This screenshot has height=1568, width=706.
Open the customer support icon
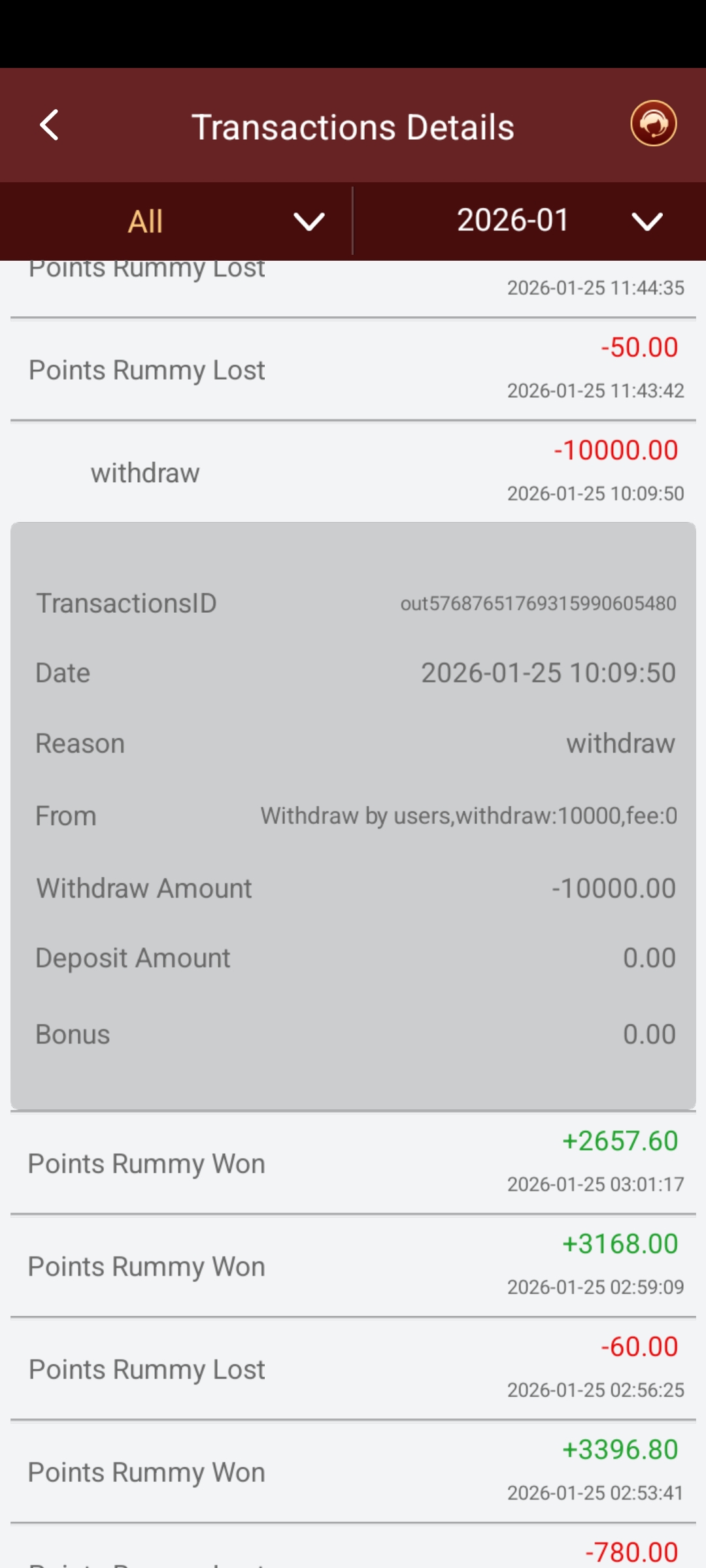tap(653, 123)
